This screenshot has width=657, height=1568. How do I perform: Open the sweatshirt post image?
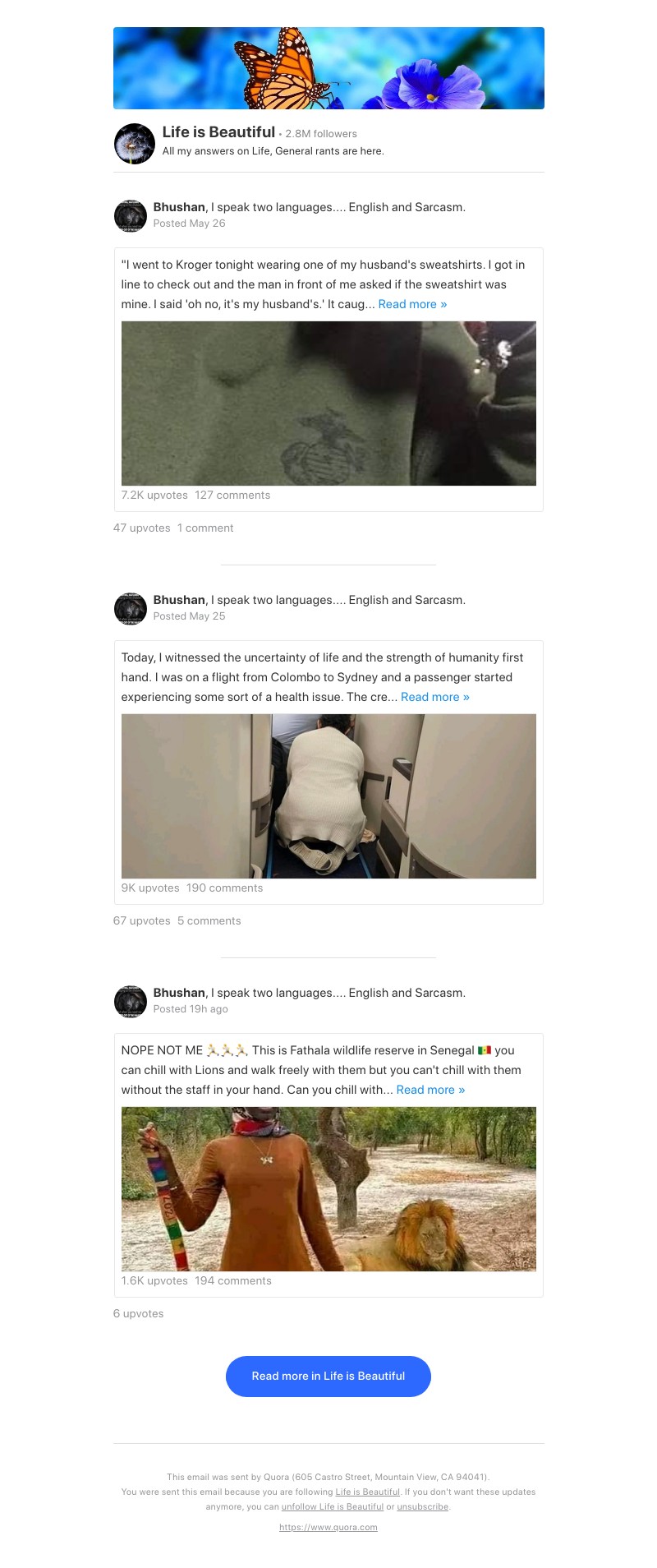pyautogui.click(x=328, y=403)
